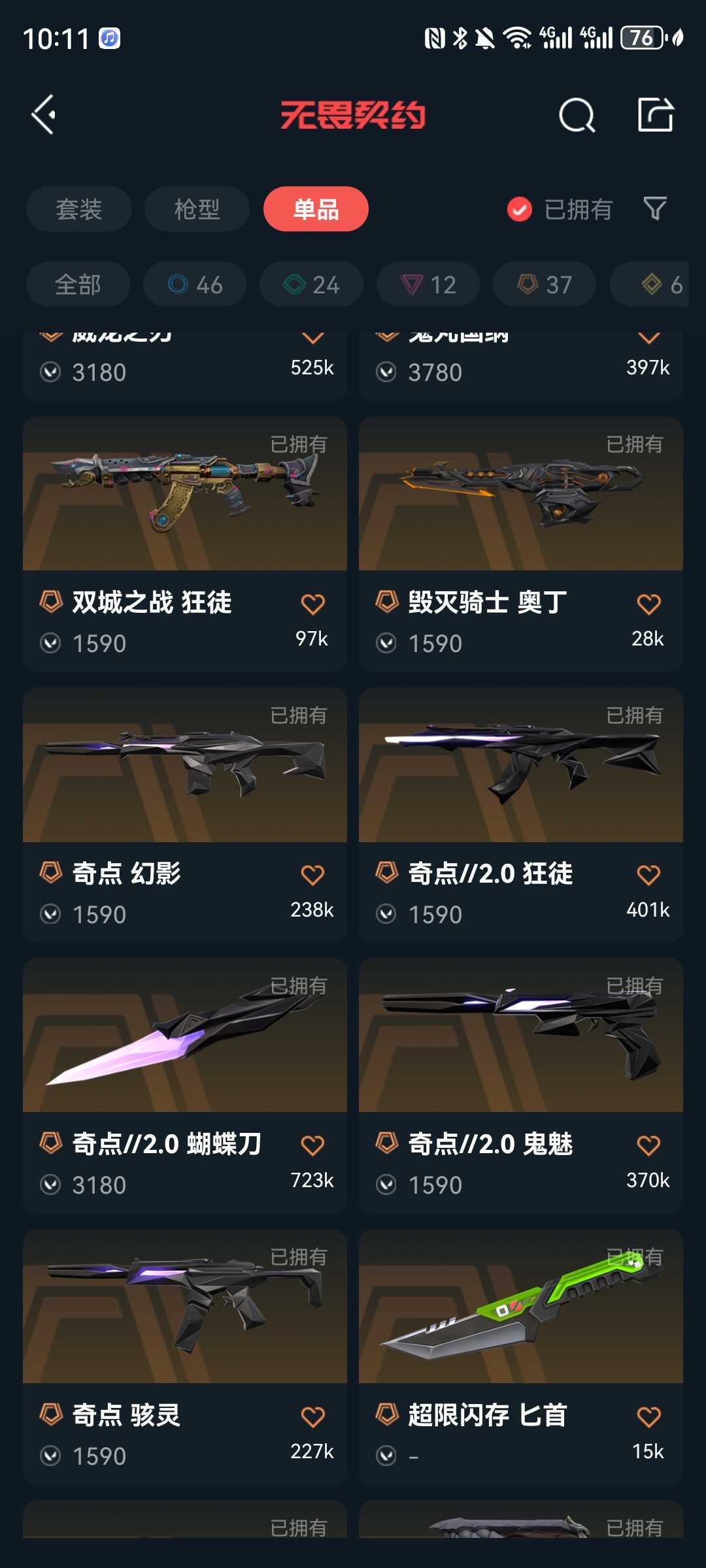
Task: Open the 奇点//2.0 蝴蝶刀 card
Action: (185, 1085)
